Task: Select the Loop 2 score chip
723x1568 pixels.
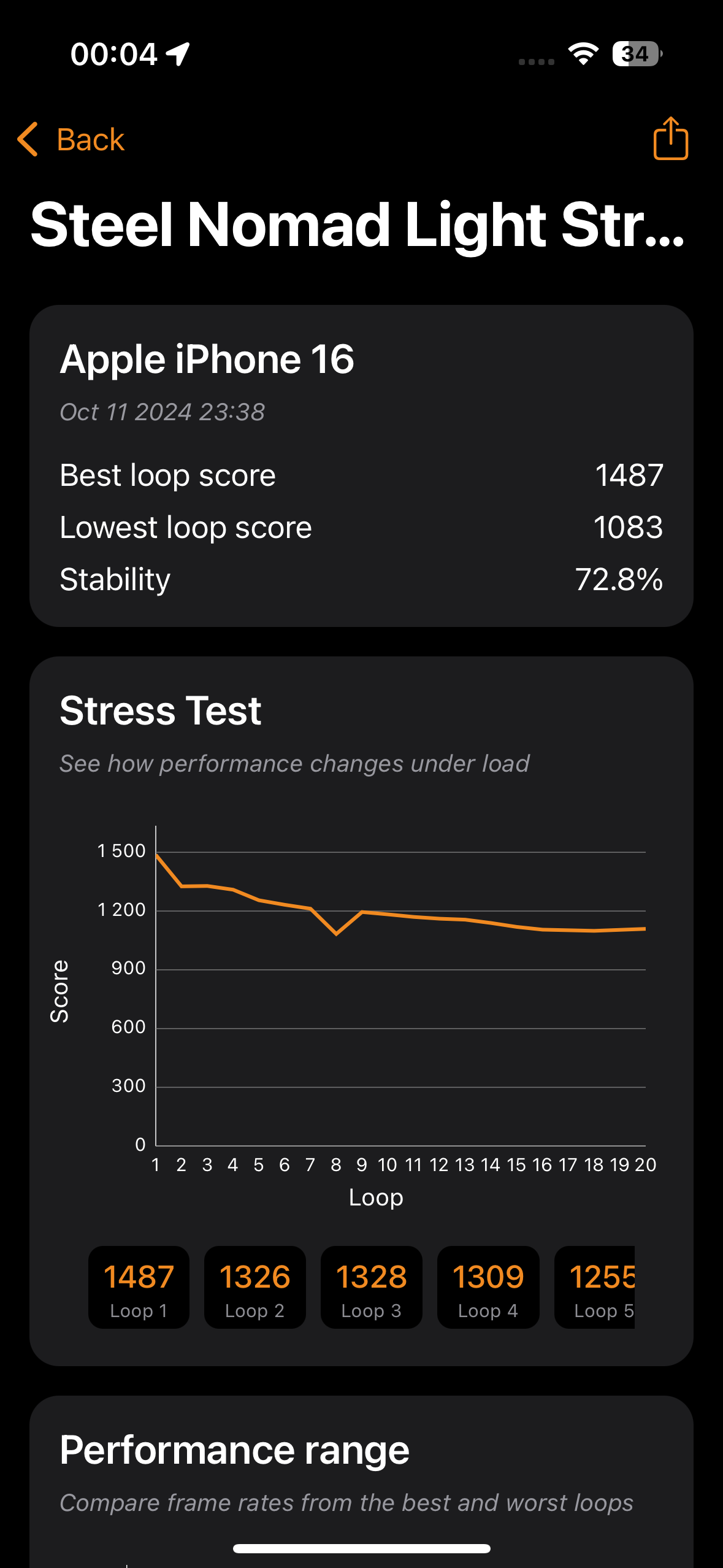Action: click(254, 1287)
